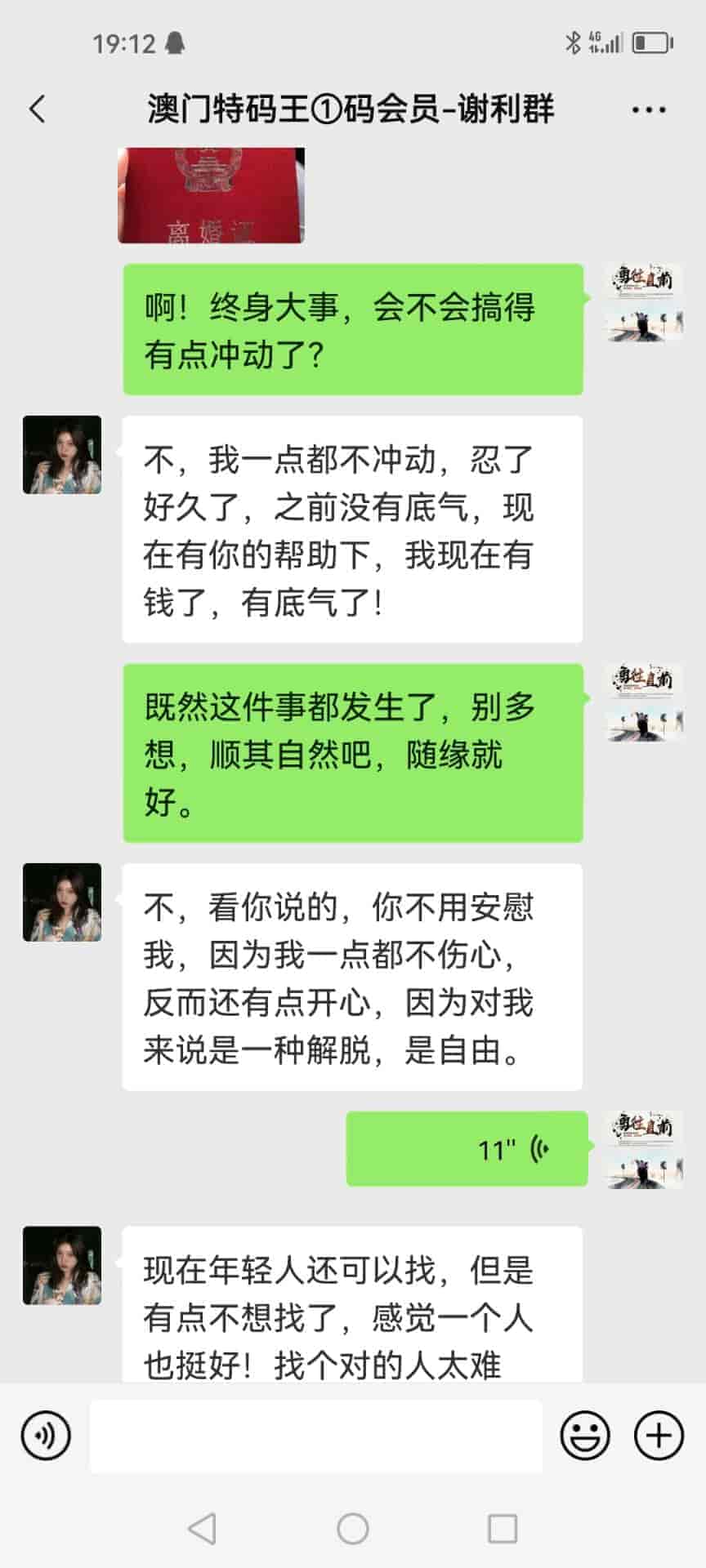Focus the message text field
Screen dimensions: 706x1568
click(315, 1436)
